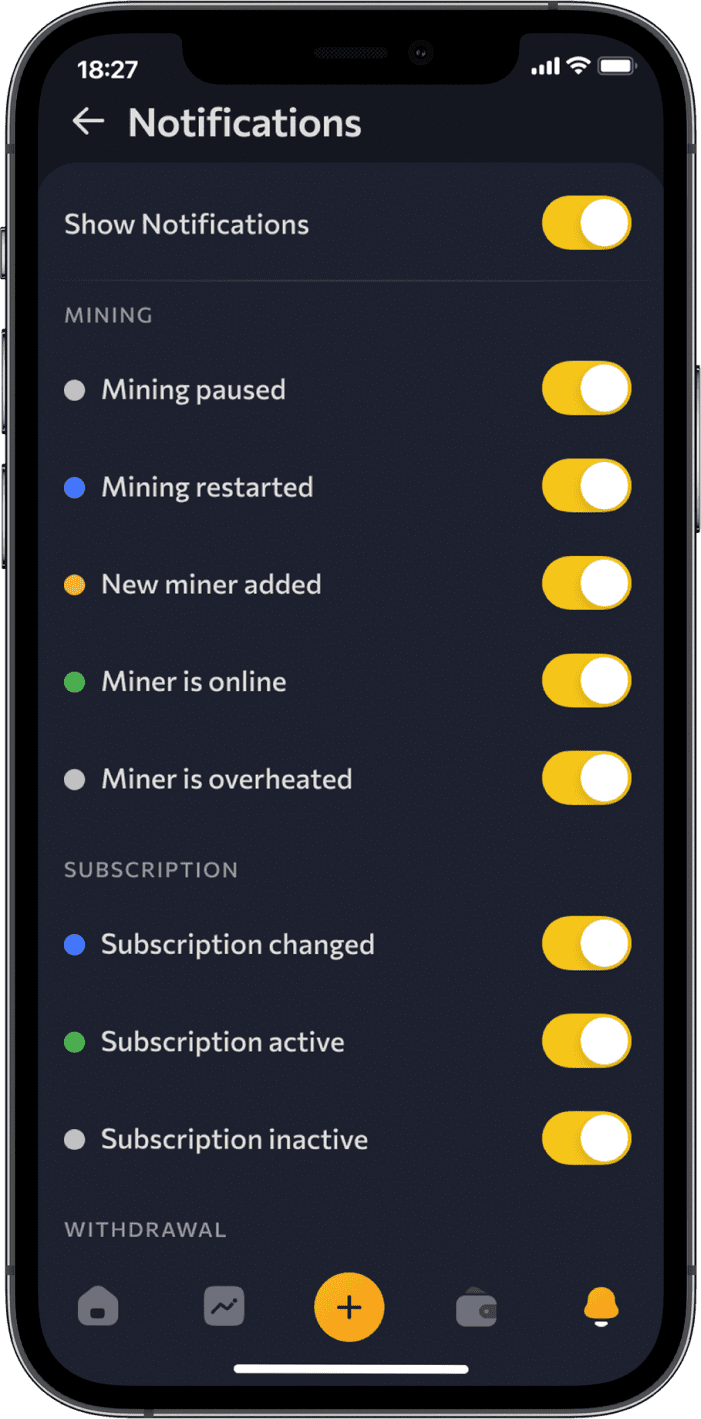Open the wallet tab
This screenshot has width=701, height=1419.
476,1307
